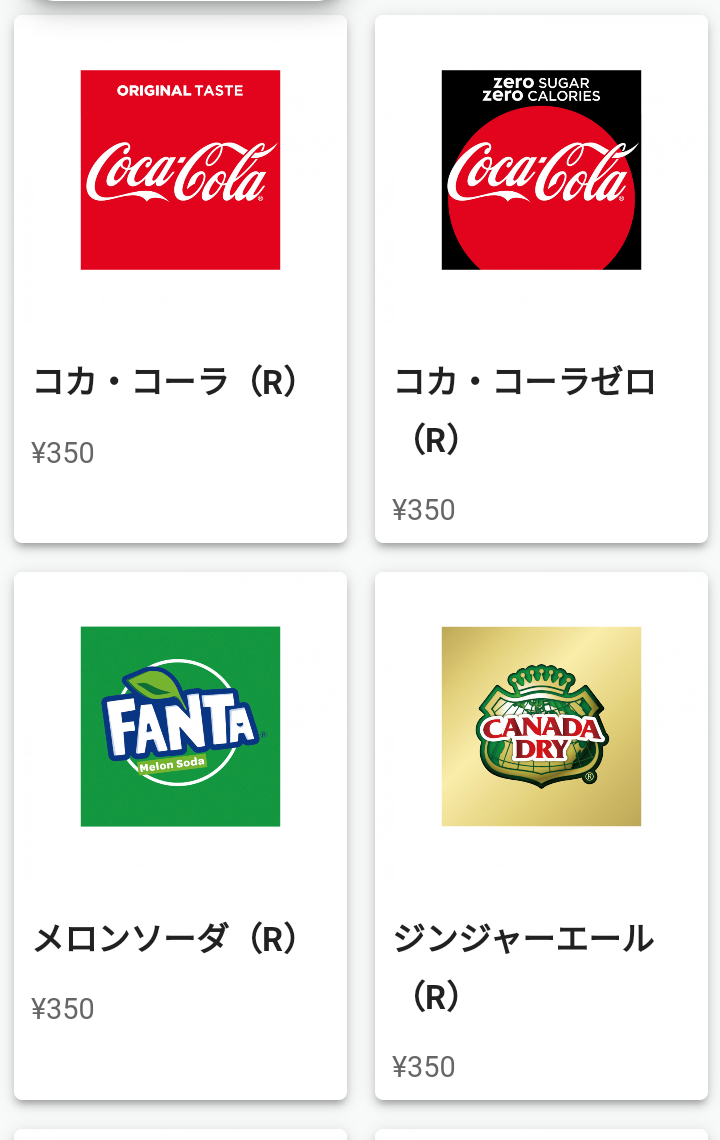Open the コカ・コーラ（R） drink card

tap(180, 279)
